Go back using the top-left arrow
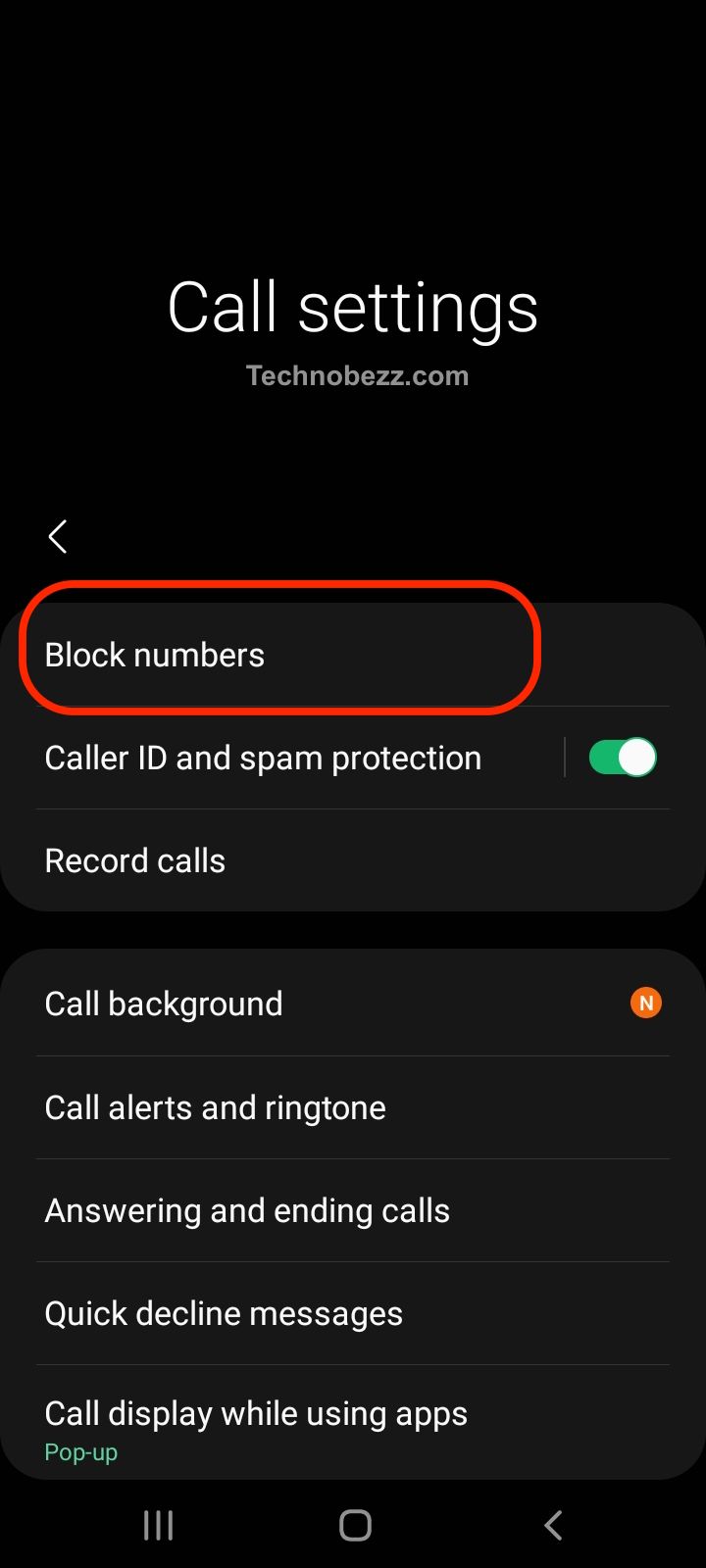This screenshot has height=1568, width=706. pos(58,536)
